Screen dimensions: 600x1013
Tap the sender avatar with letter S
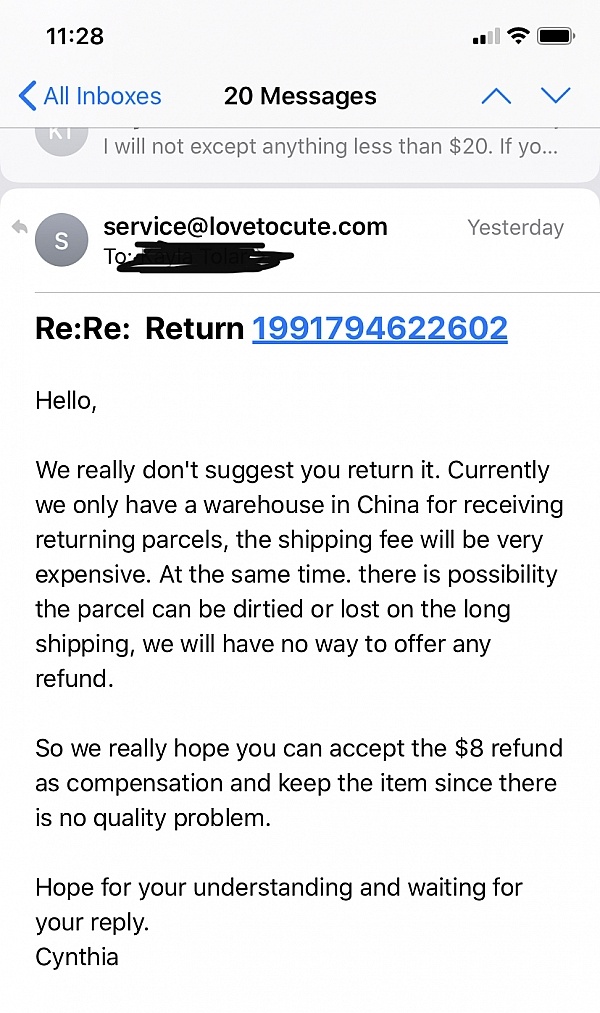tap(61, 240)
